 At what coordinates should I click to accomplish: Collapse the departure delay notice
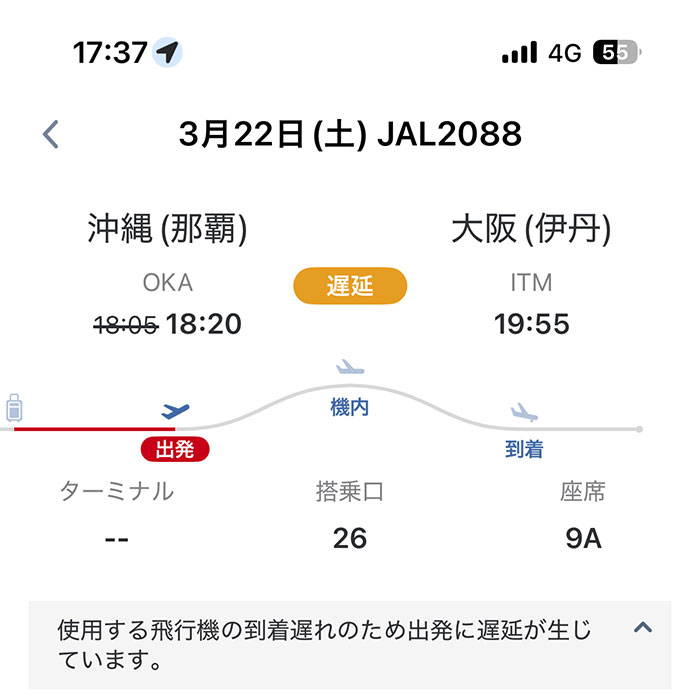pyautogui.click(x=643, y=628)
